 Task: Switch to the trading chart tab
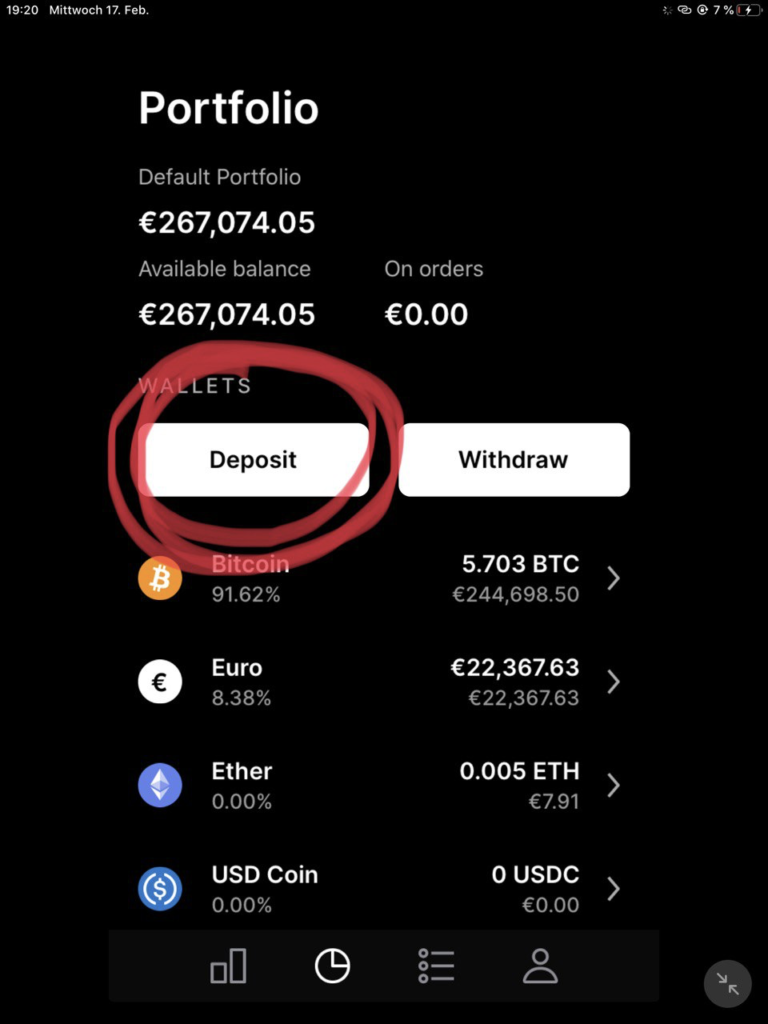click(x=228, y=966)
